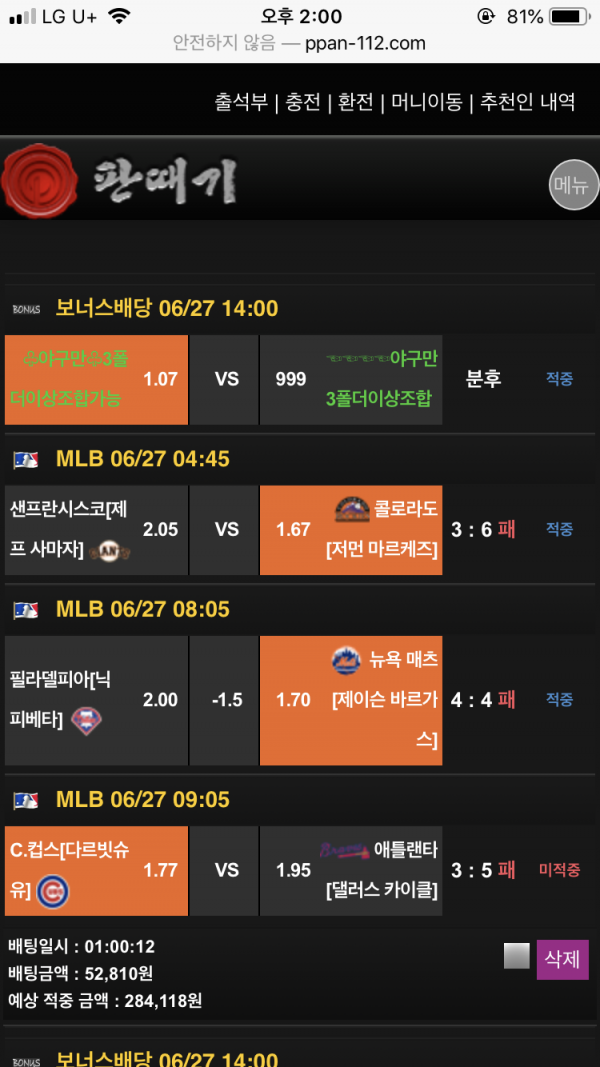Screen dimensions: 600x1067
Task: Open the 환전 link
Action: [356, 102]
